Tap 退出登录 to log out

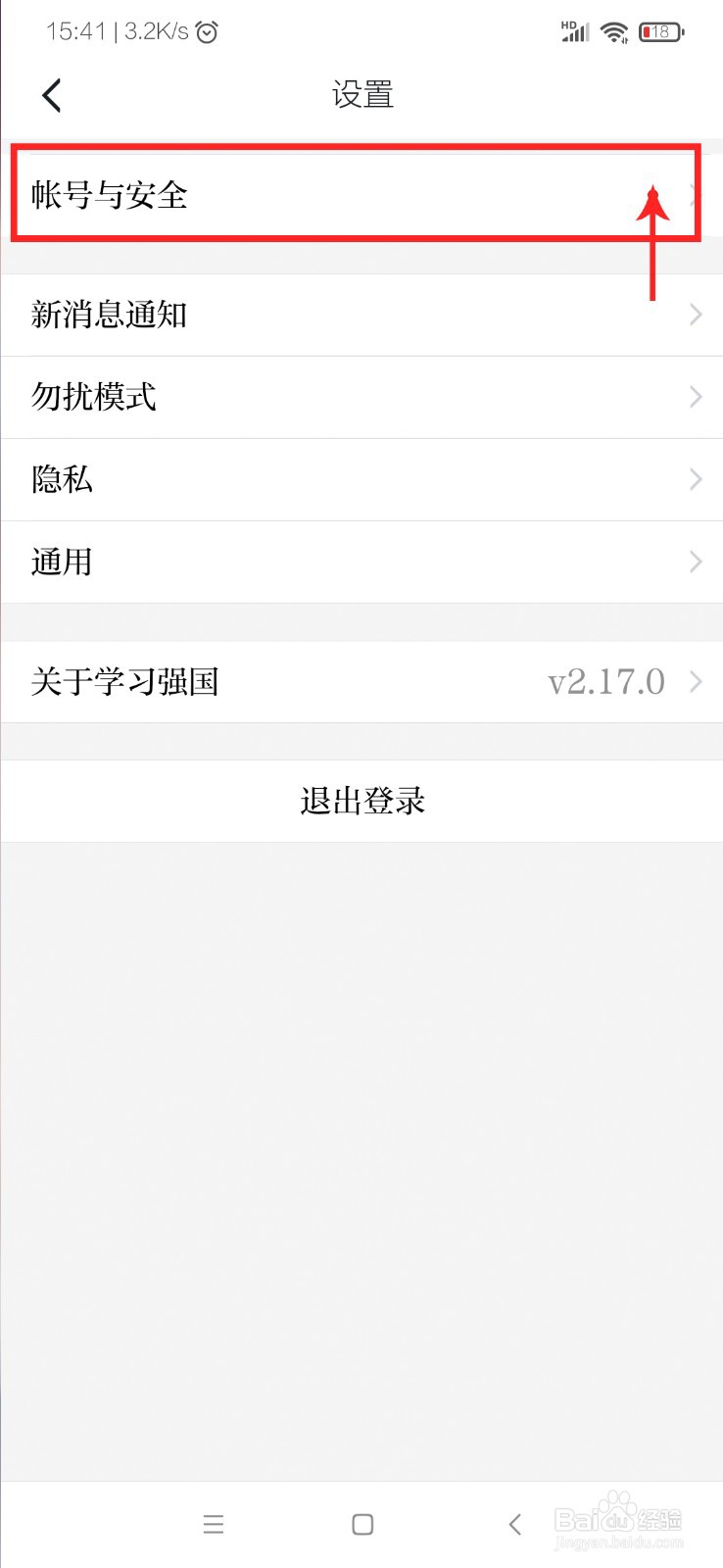tap(361, 801)
